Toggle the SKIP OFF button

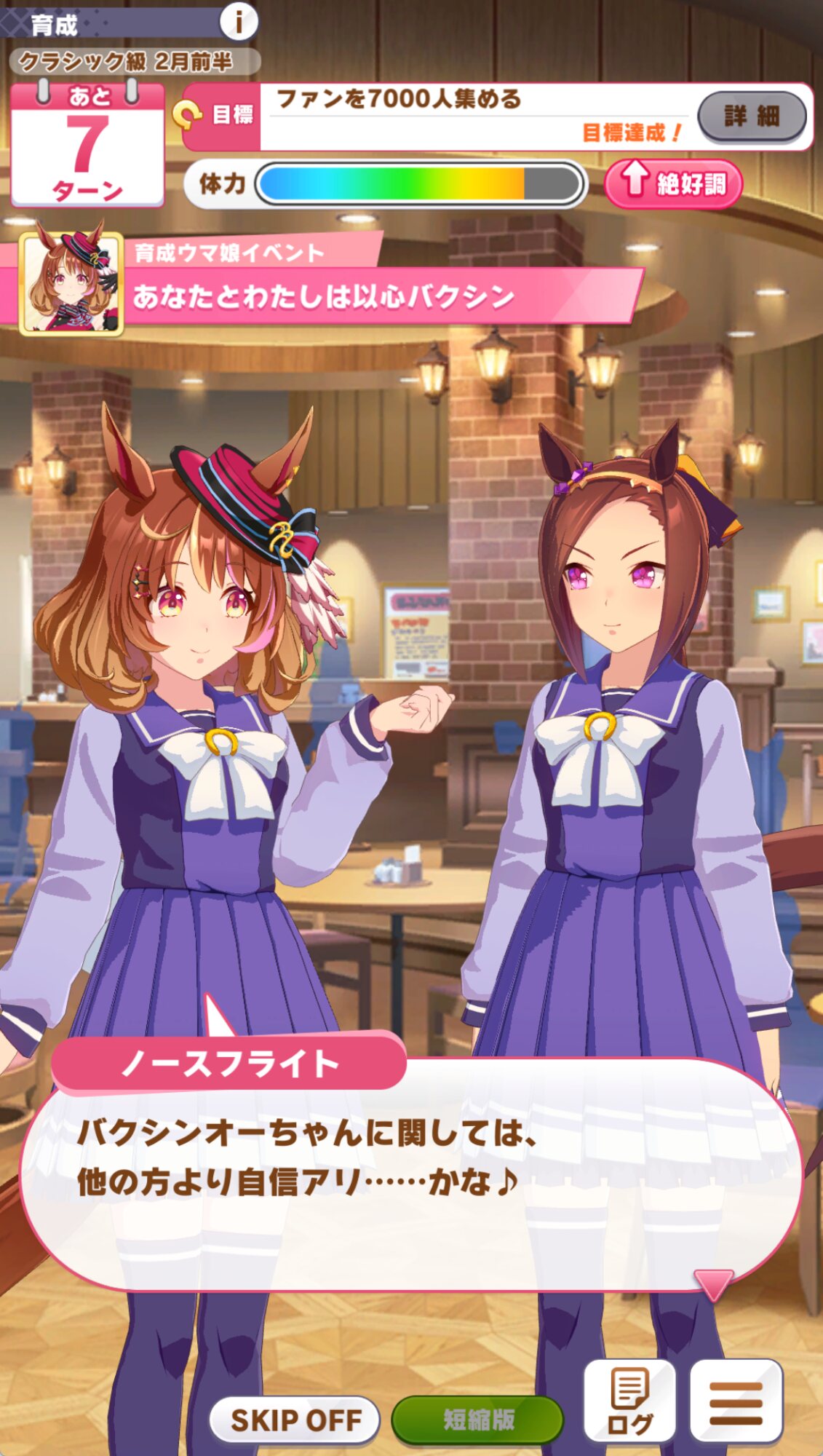pyautogui.click(x=295, y=1420)
